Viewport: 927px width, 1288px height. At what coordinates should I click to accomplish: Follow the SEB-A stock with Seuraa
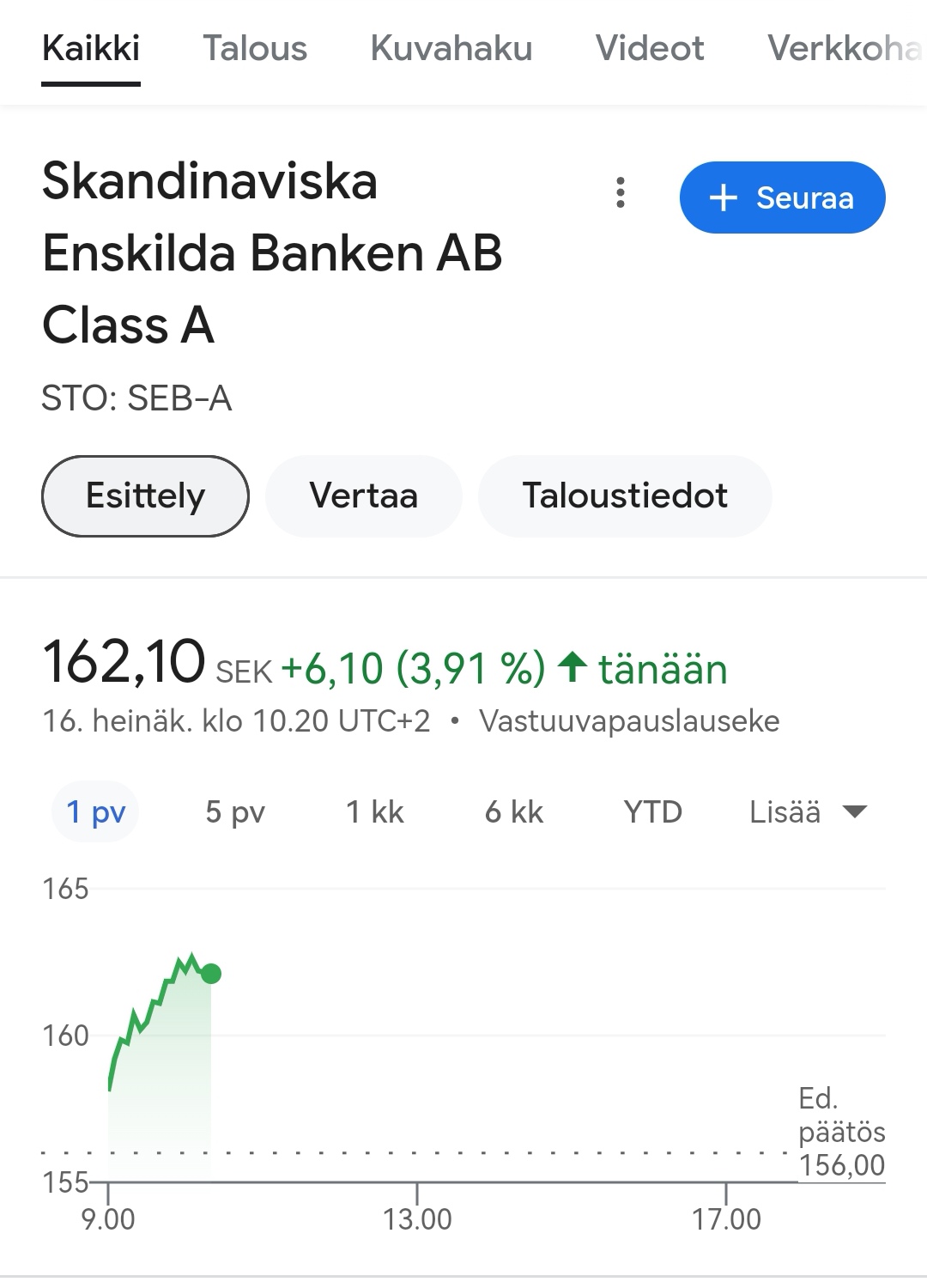pos(782,197)
